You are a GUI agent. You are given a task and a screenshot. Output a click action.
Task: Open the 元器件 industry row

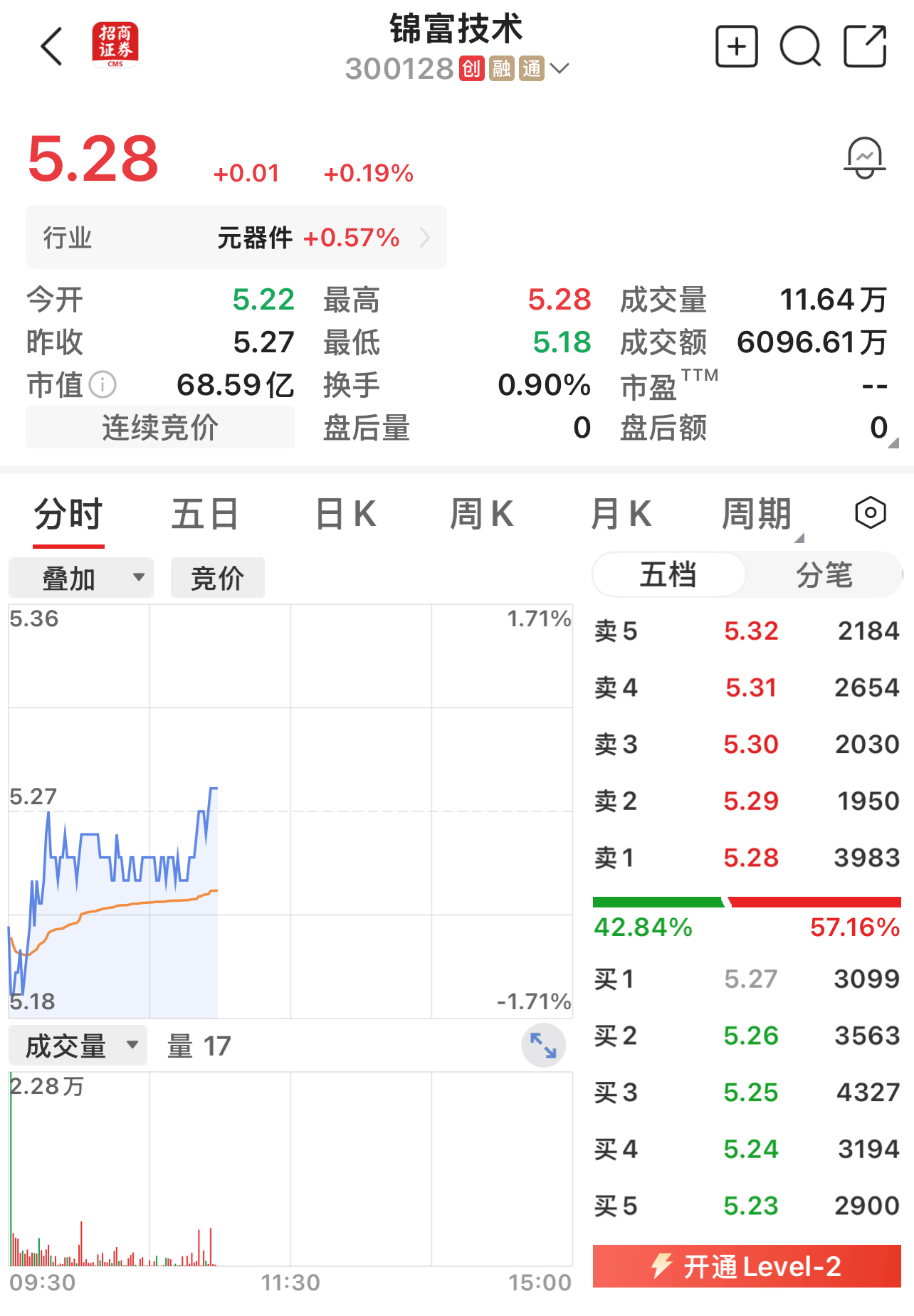click(236, 238)
